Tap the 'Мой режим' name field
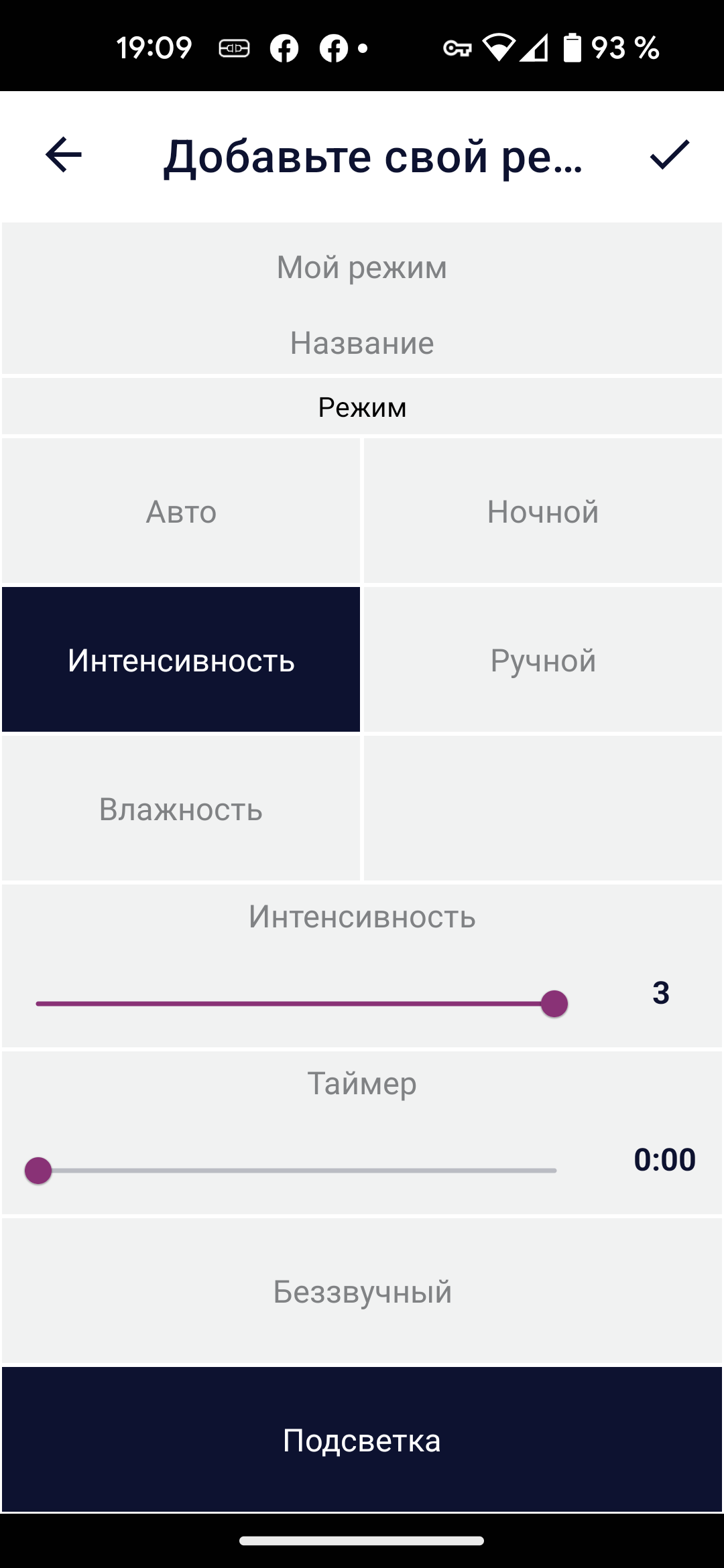The width and height of the screenshot is (724, 1568). click(362, 268)
